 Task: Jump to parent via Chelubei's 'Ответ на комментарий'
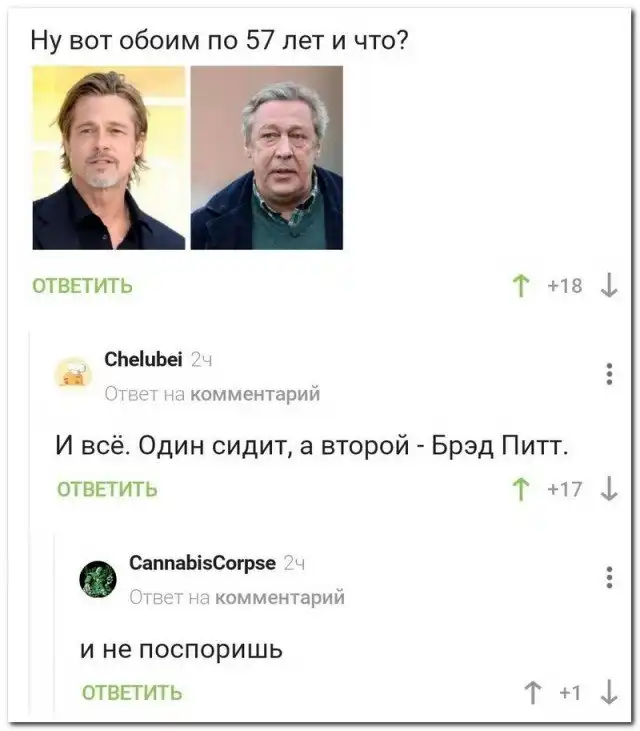(x=212, y=394)
